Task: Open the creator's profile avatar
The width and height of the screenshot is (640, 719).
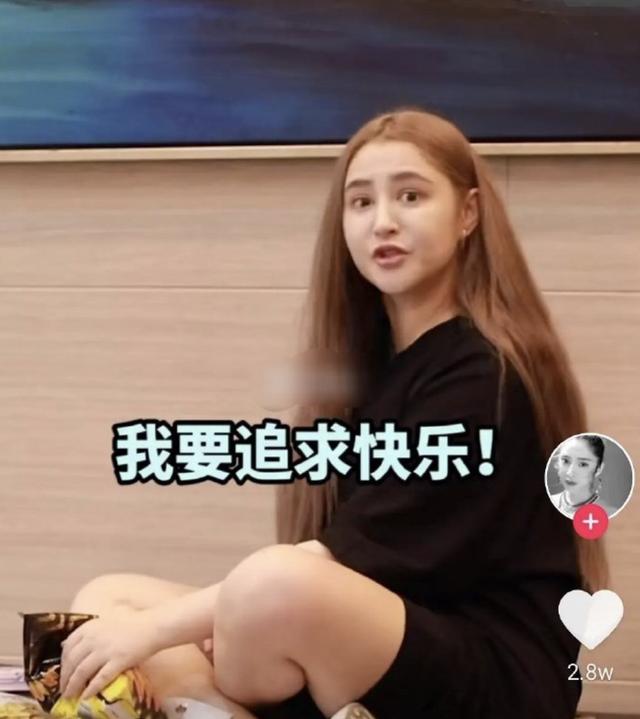Action: pyautogui.click(x=588, y=473)
